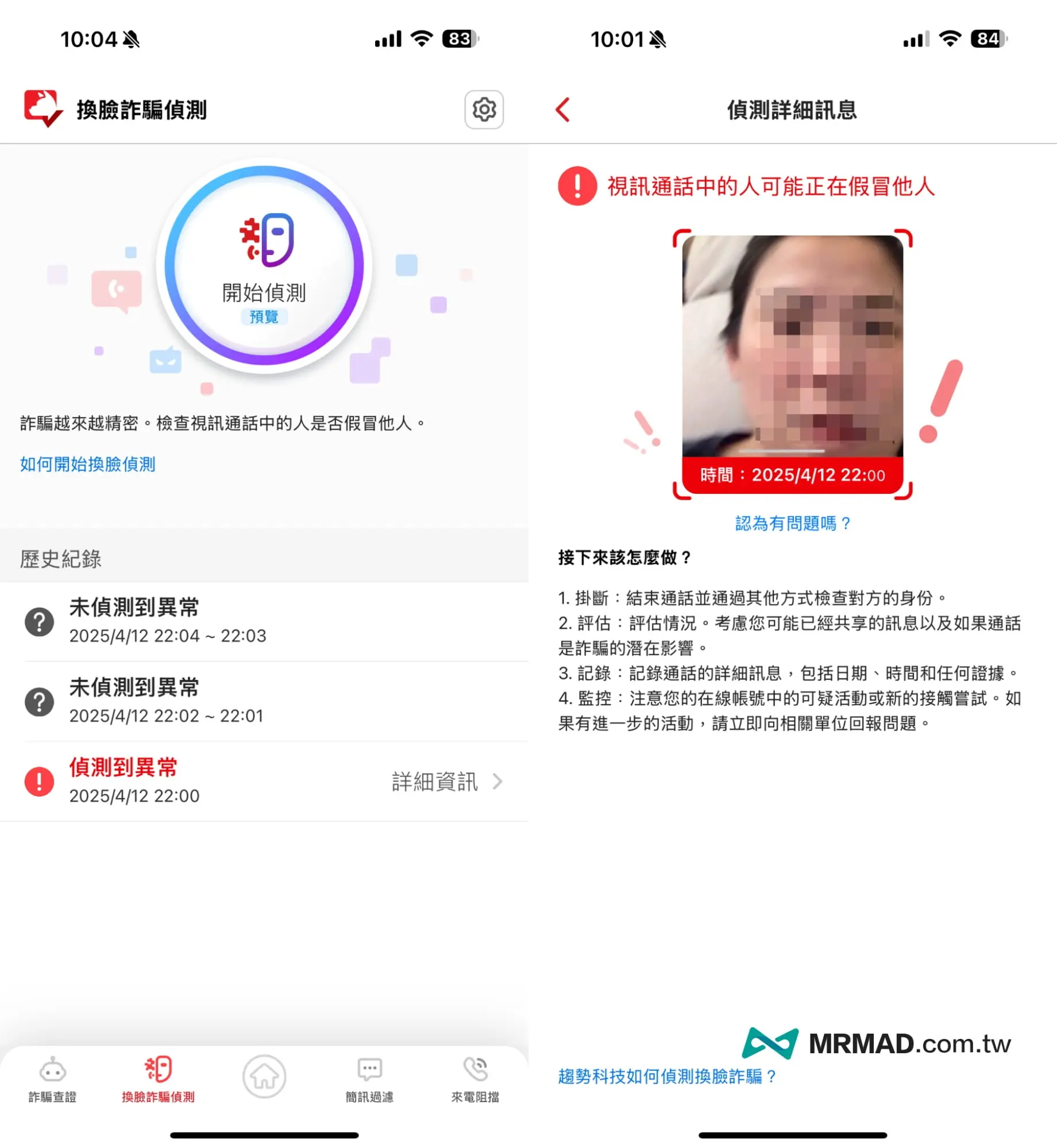Open settings via the gear icon
The image size is (1057, 1148).
click(484, 109)
